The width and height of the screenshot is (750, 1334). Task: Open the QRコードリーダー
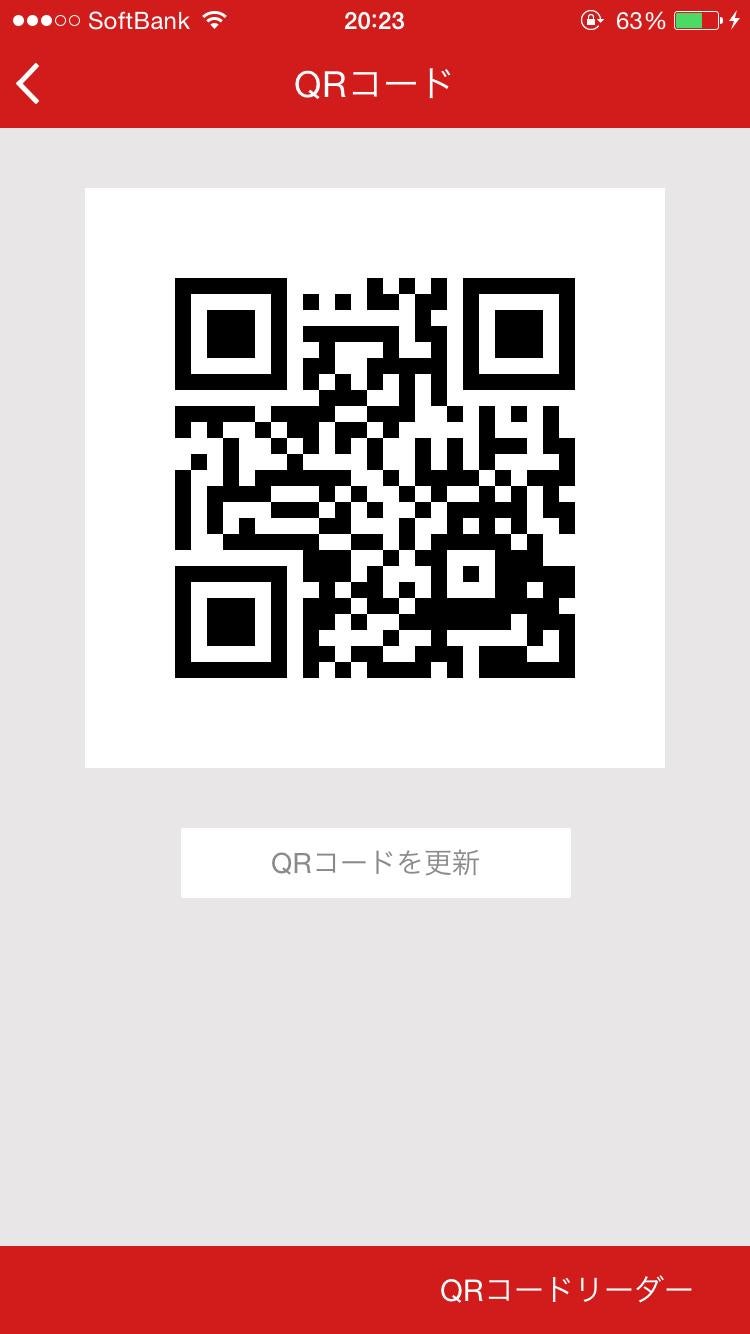tap(565, 1290)
